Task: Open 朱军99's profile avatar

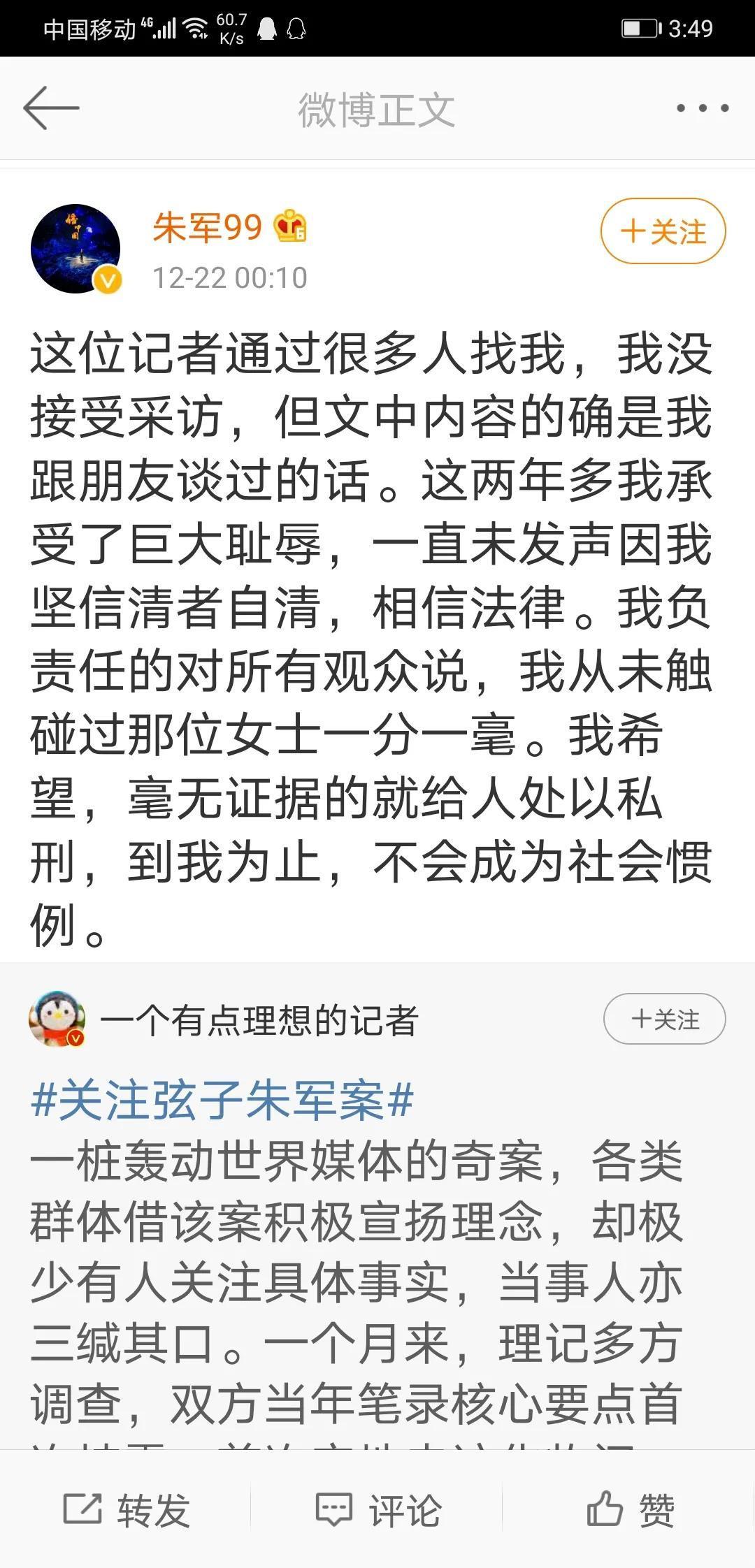Action: pos(75,249)
